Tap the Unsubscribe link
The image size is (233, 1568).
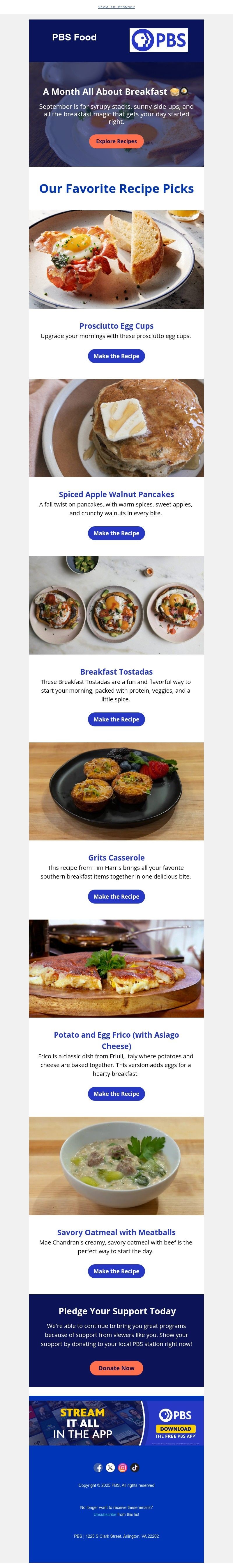click(105, 1514)
